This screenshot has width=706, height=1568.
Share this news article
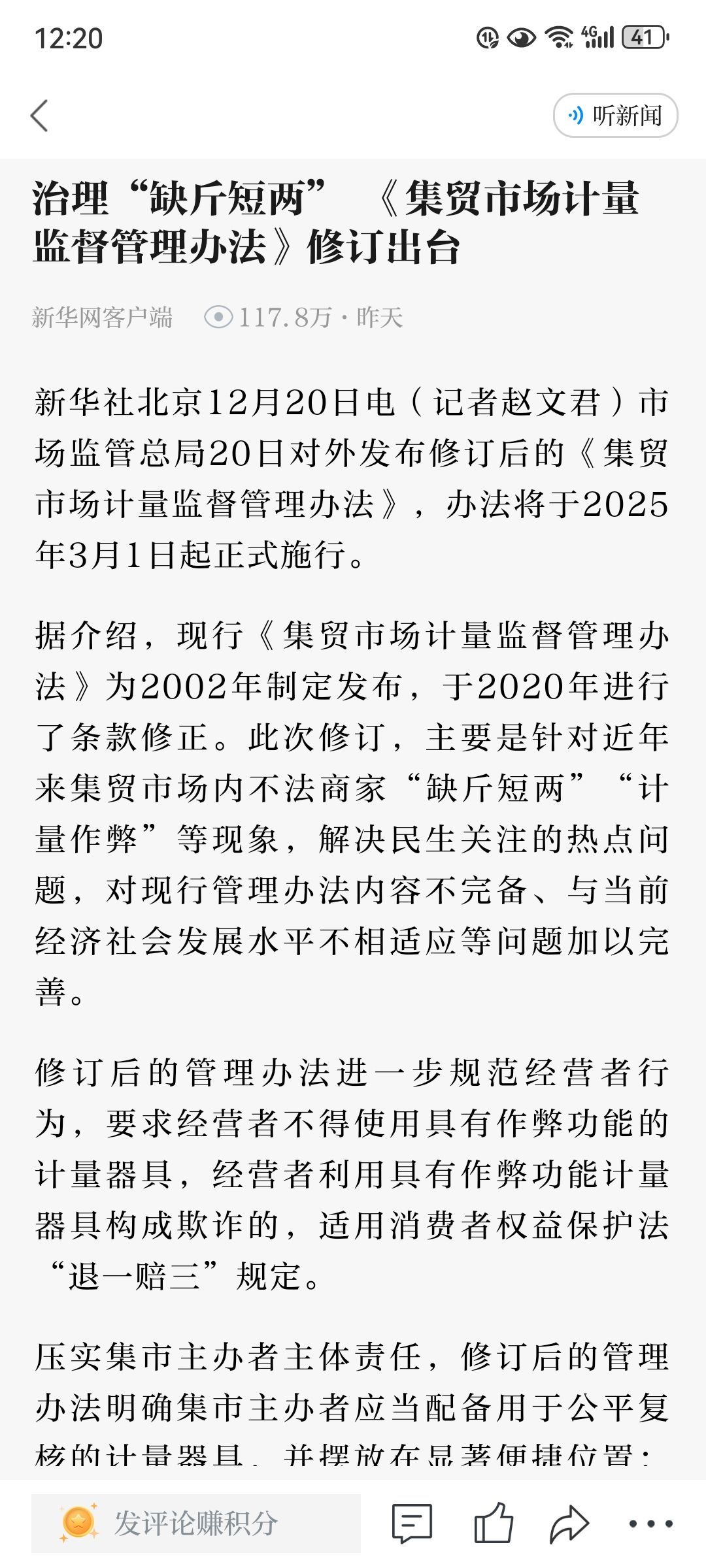coord(569,1524)
